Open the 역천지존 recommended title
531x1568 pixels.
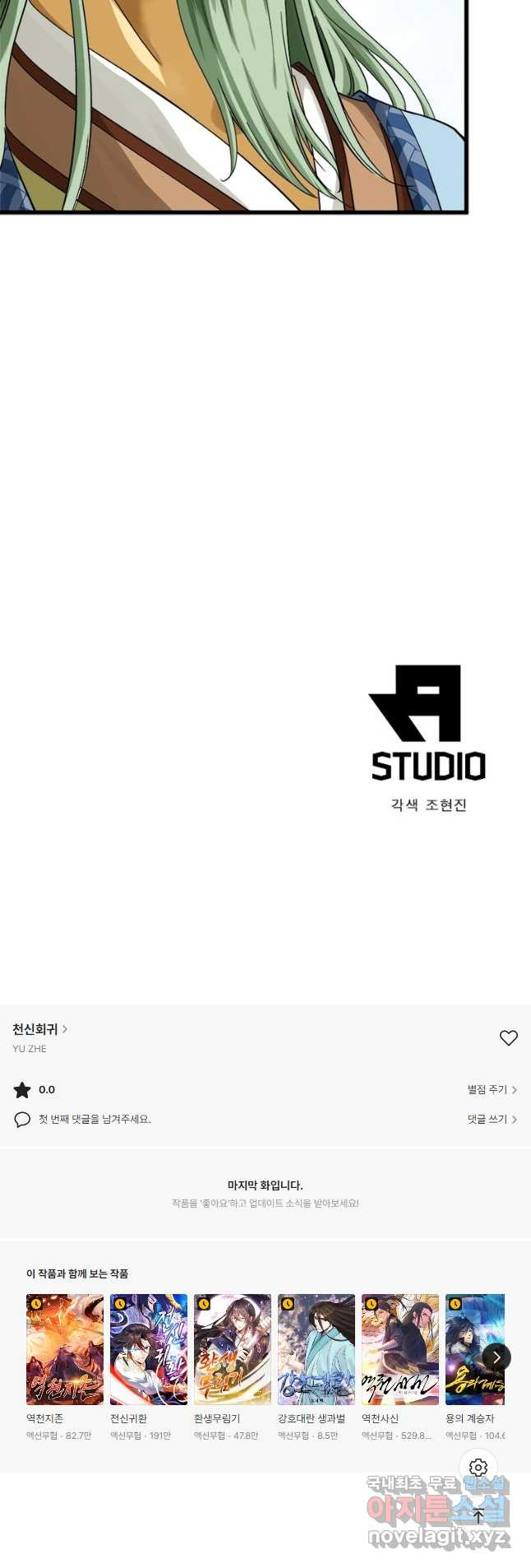coord(65,1349)
